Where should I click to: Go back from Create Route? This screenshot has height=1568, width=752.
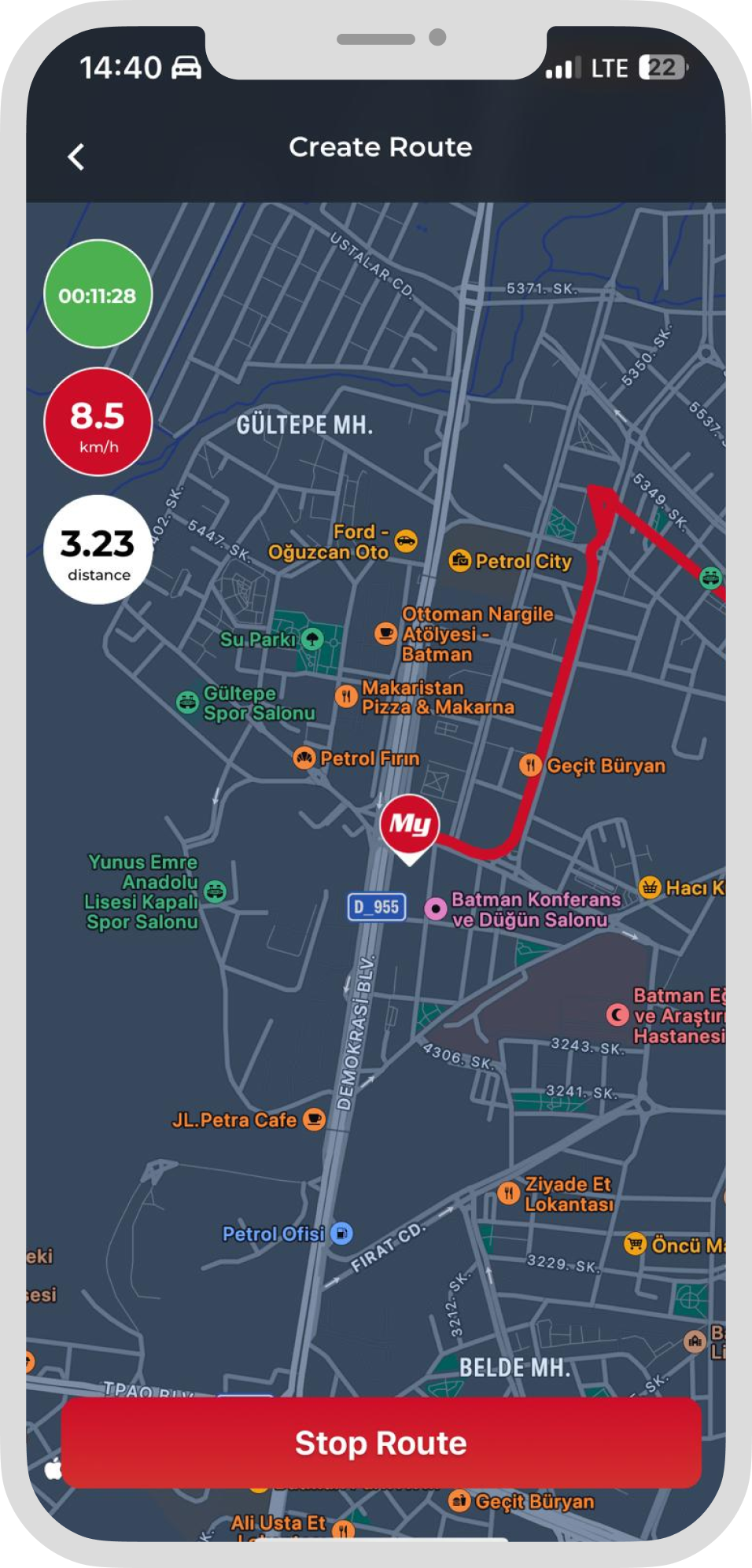pyautogui.click(x=76, y=157)
